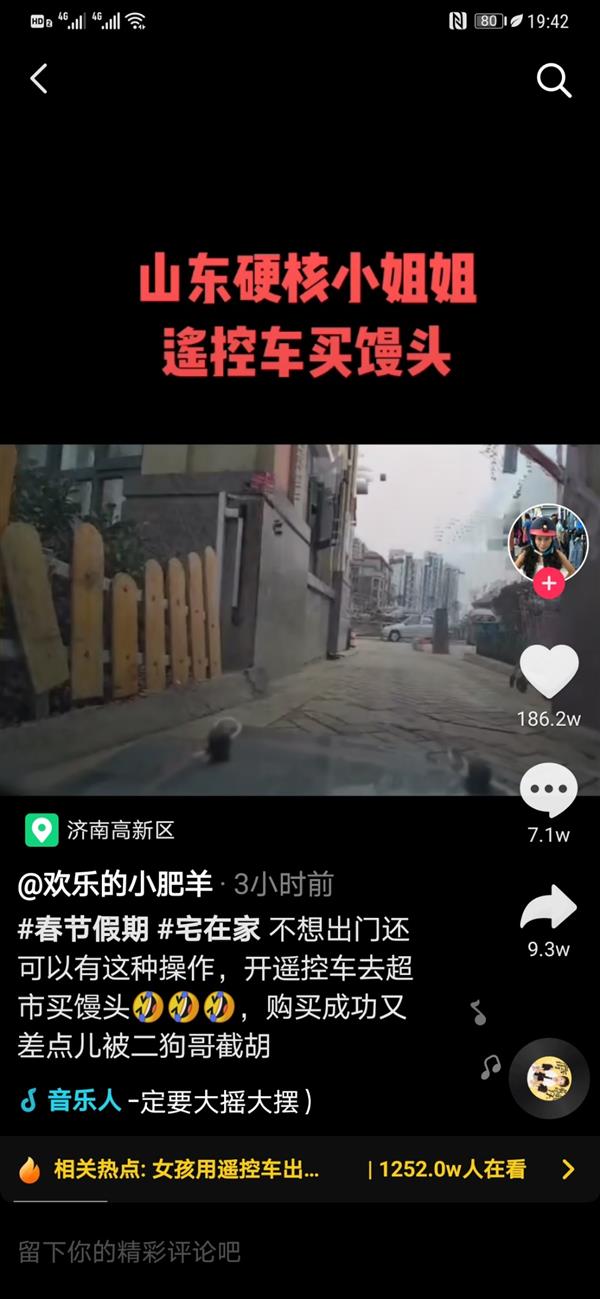600x1299 pixels.
Task: Open the comments bubble icon
Action: pyautogui.click(x=549, y=790)
